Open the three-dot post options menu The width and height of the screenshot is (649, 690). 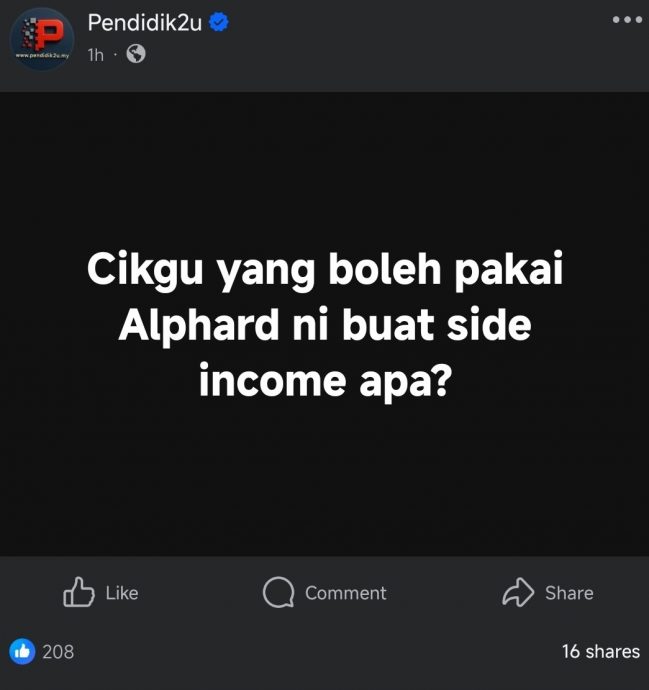pyautogui.click(x=627, y=19)
